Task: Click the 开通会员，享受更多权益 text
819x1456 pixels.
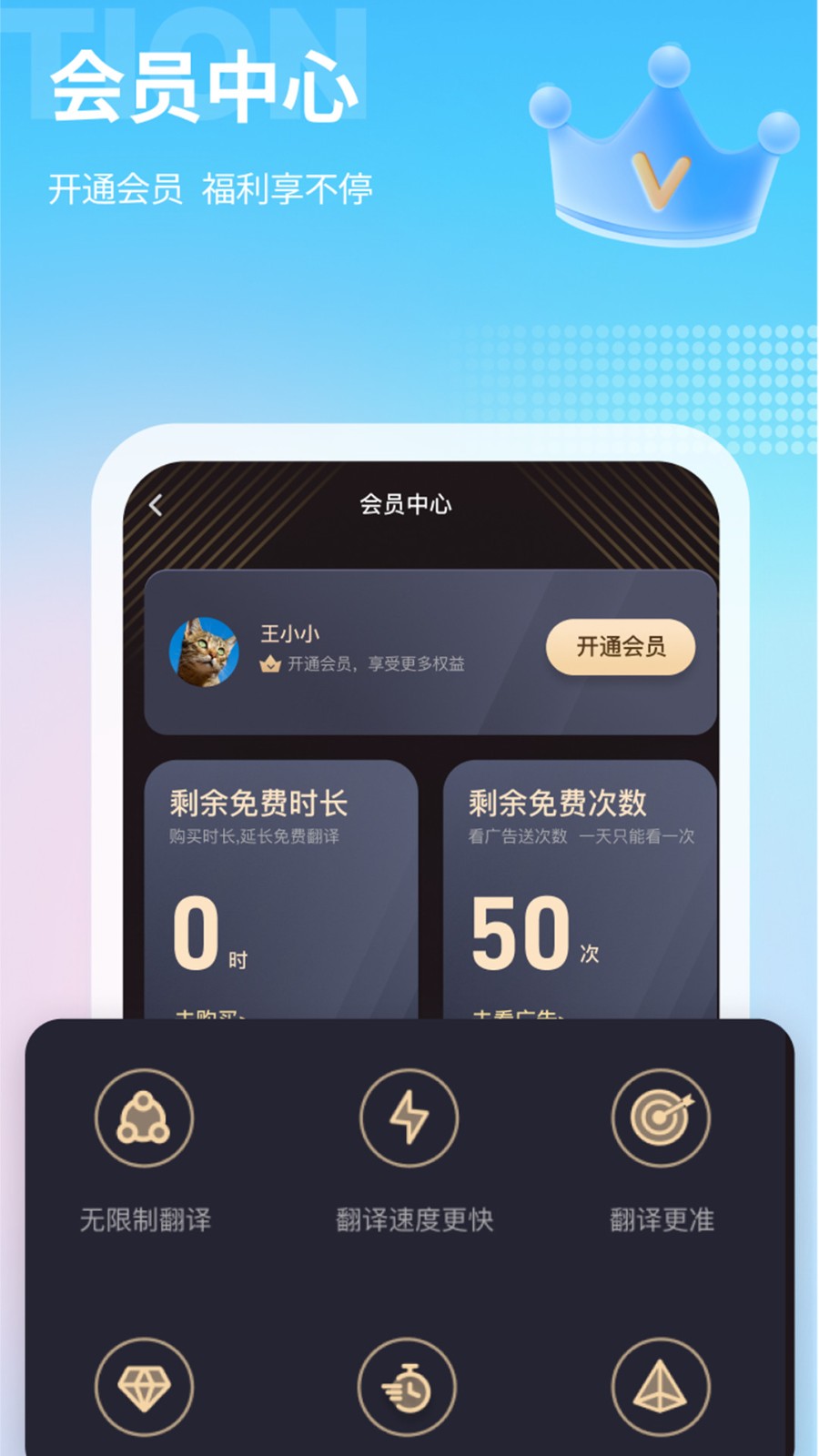Action: pos(373,667)
